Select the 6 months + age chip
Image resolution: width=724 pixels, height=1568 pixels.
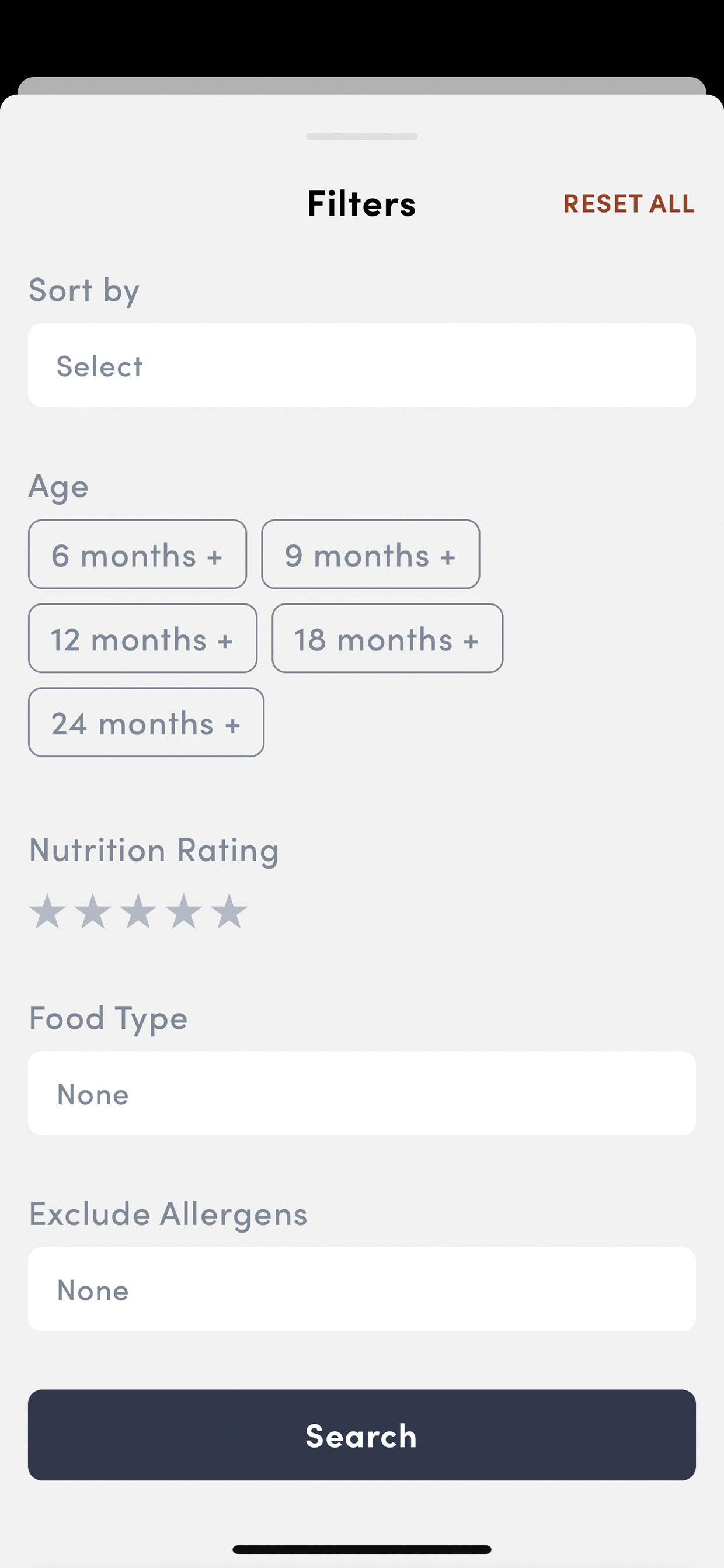(137, 554)
